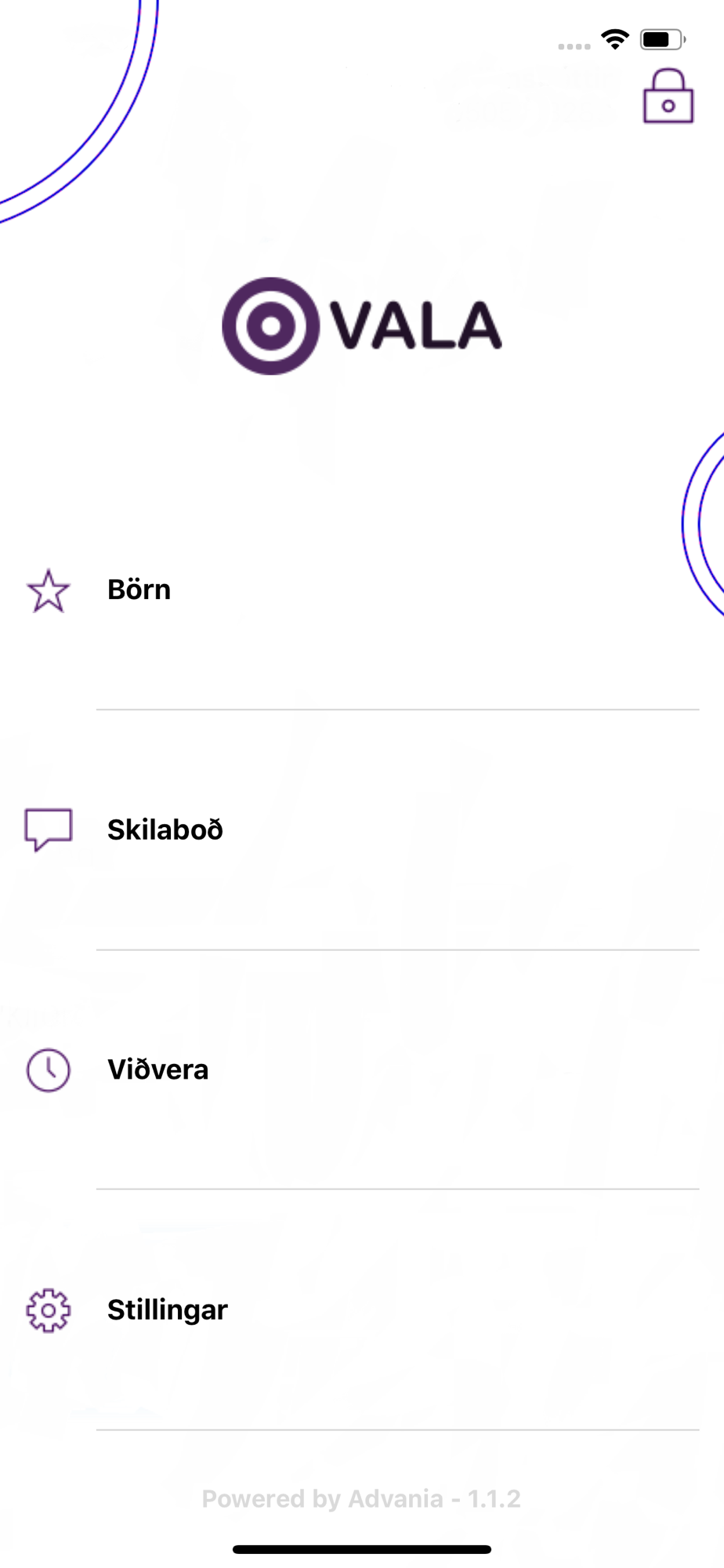Open Stillingar settings
Screen dimensions: 724x1568
coord(362,1310)
